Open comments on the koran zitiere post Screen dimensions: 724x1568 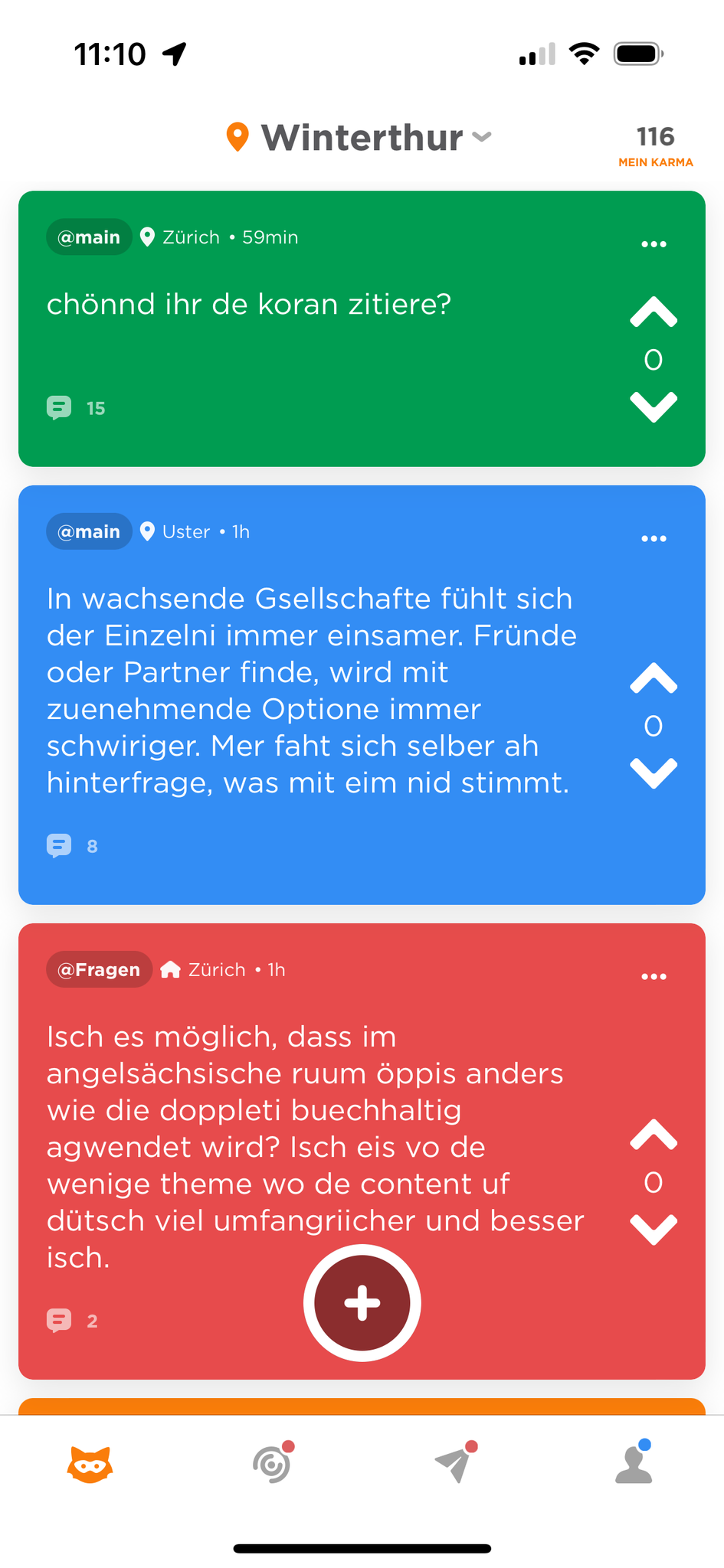pyautogui.click(x=75, y=407)
